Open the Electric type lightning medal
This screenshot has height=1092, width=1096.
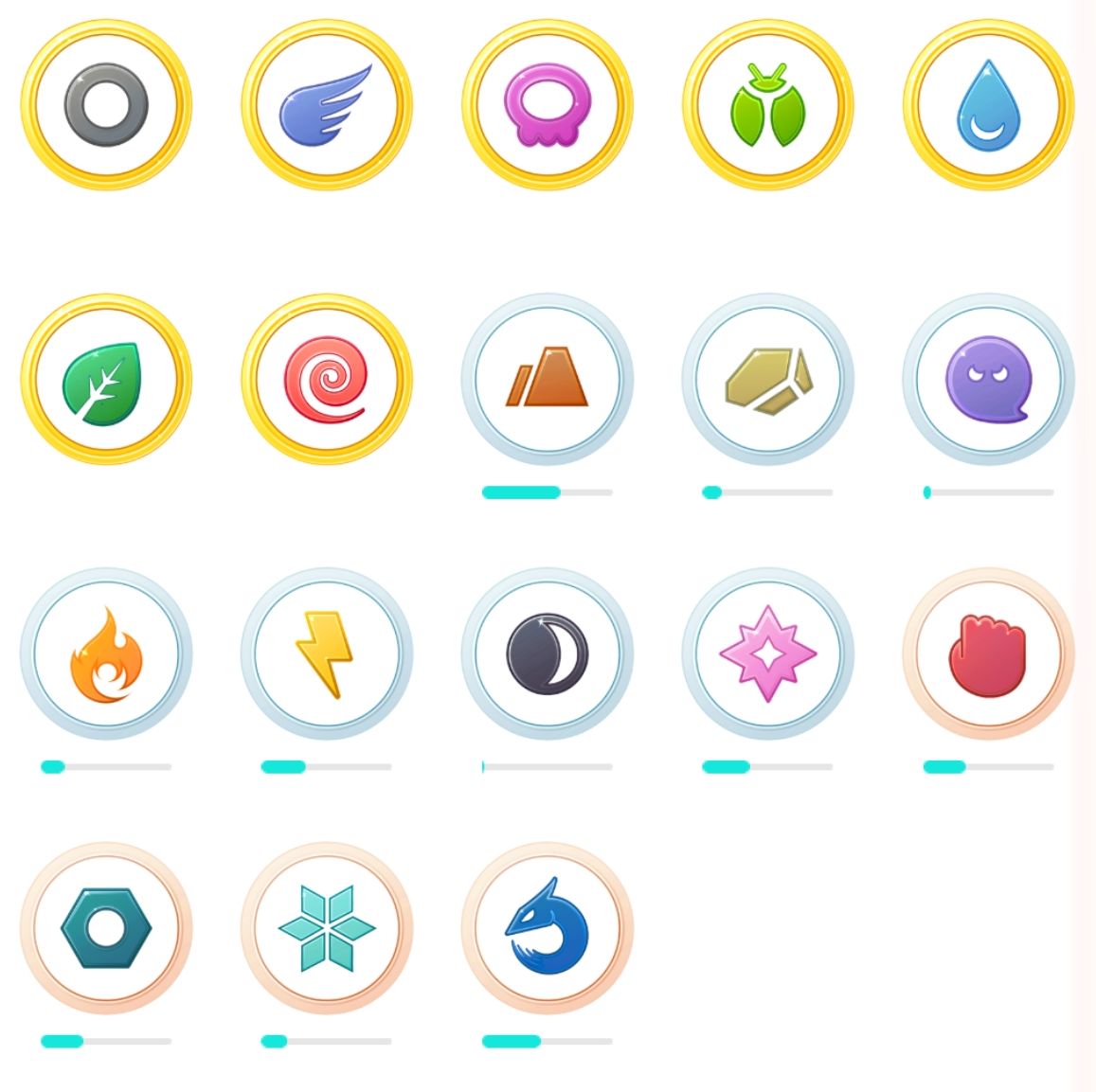click(x=327, y=653)
